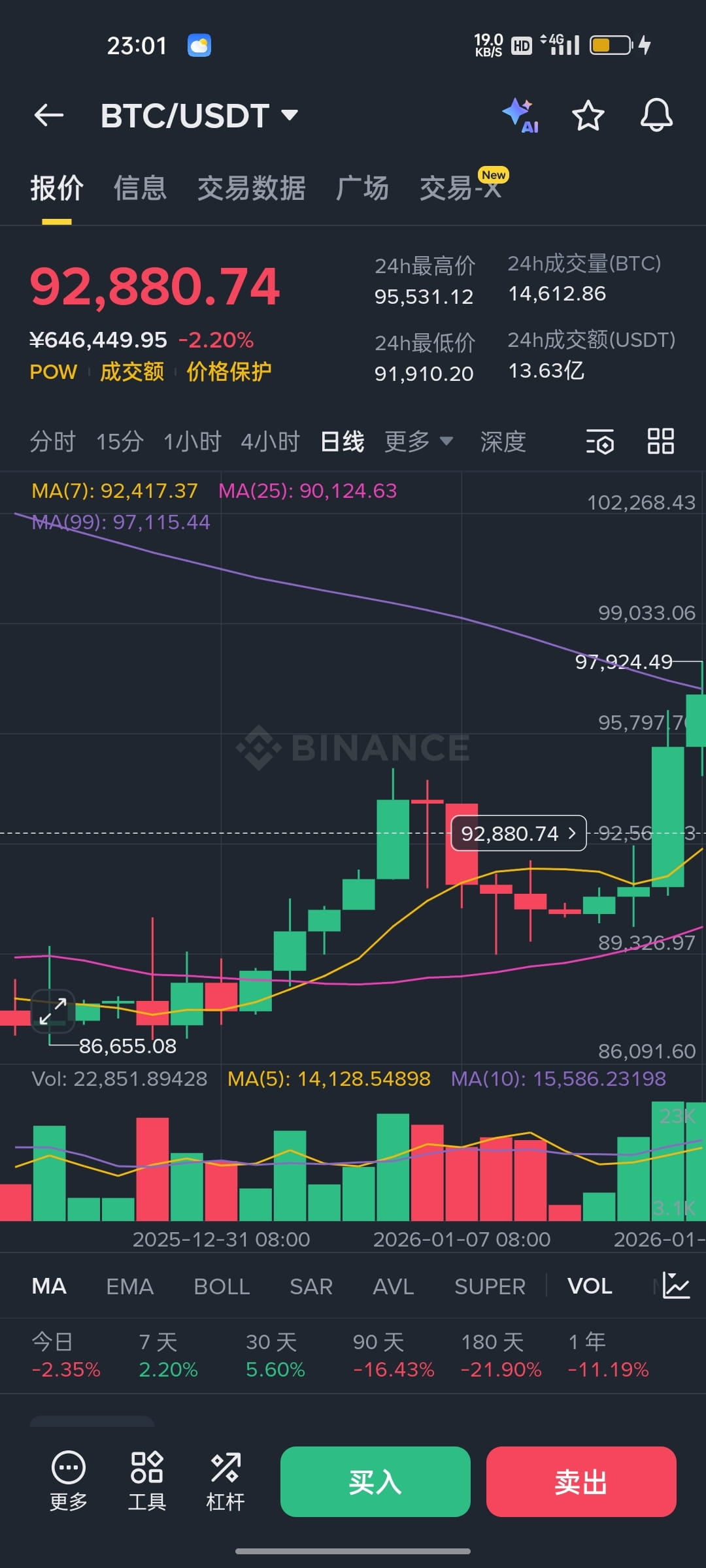Switch to the 深度 depth chart
This screenshot has width=706, height=1568.
tap(503, 442)
